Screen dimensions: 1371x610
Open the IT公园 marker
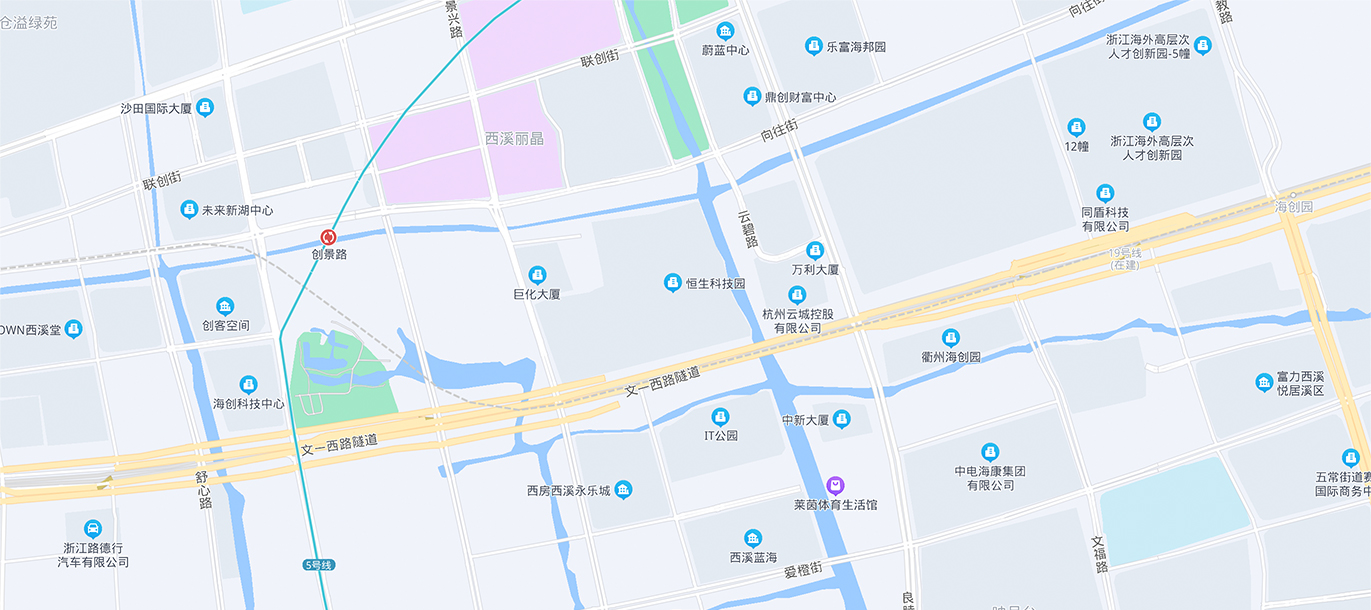[x=719, y=416]
